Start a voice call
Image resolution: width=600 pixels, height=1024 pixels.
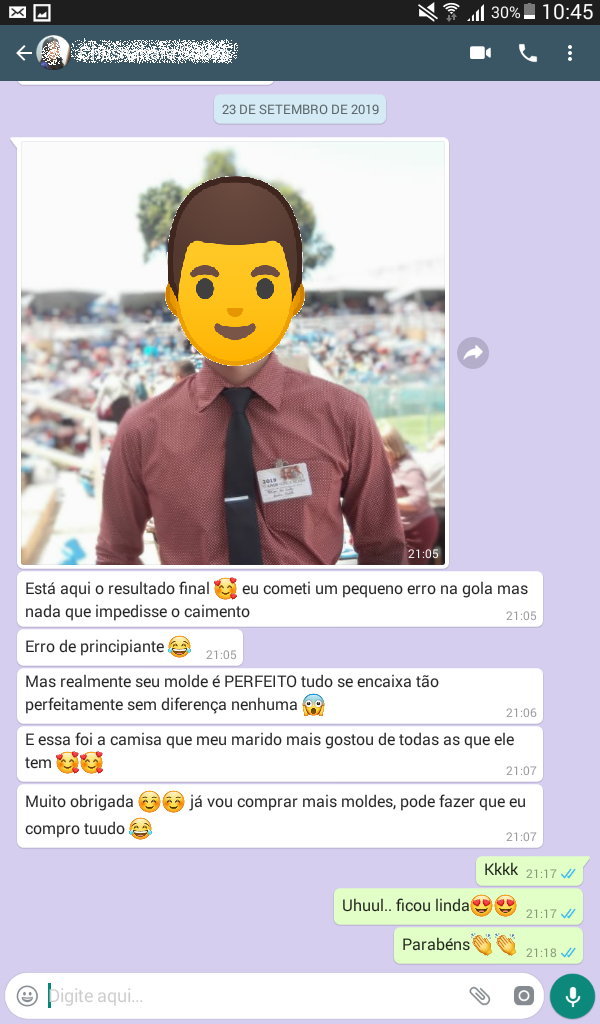pyautogui.click(x=528, y=53)
